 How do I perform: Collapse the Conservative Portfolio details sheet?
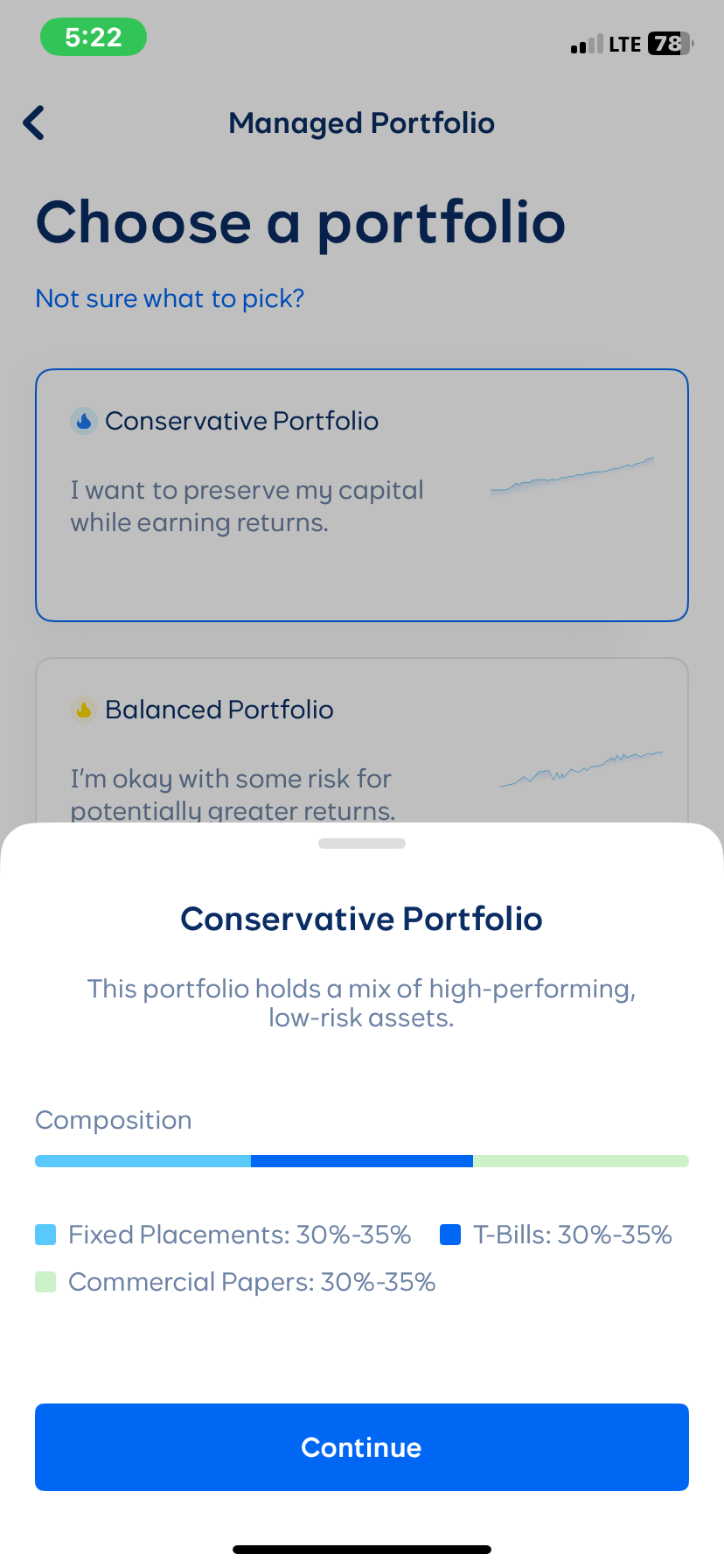point(361,843)
